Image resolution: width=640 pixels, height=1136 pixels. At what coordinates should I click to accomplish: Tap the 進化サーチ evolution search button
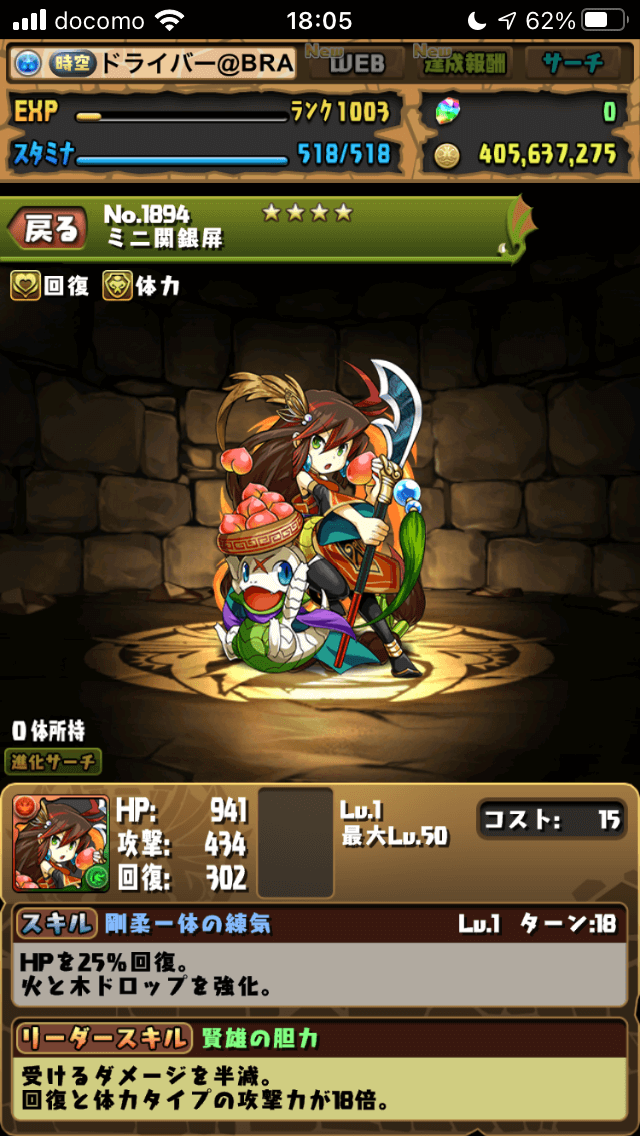53,761
